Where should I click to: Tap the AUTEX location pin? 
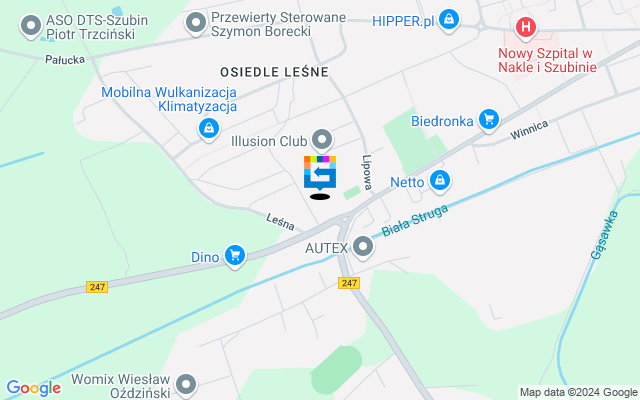362,247
